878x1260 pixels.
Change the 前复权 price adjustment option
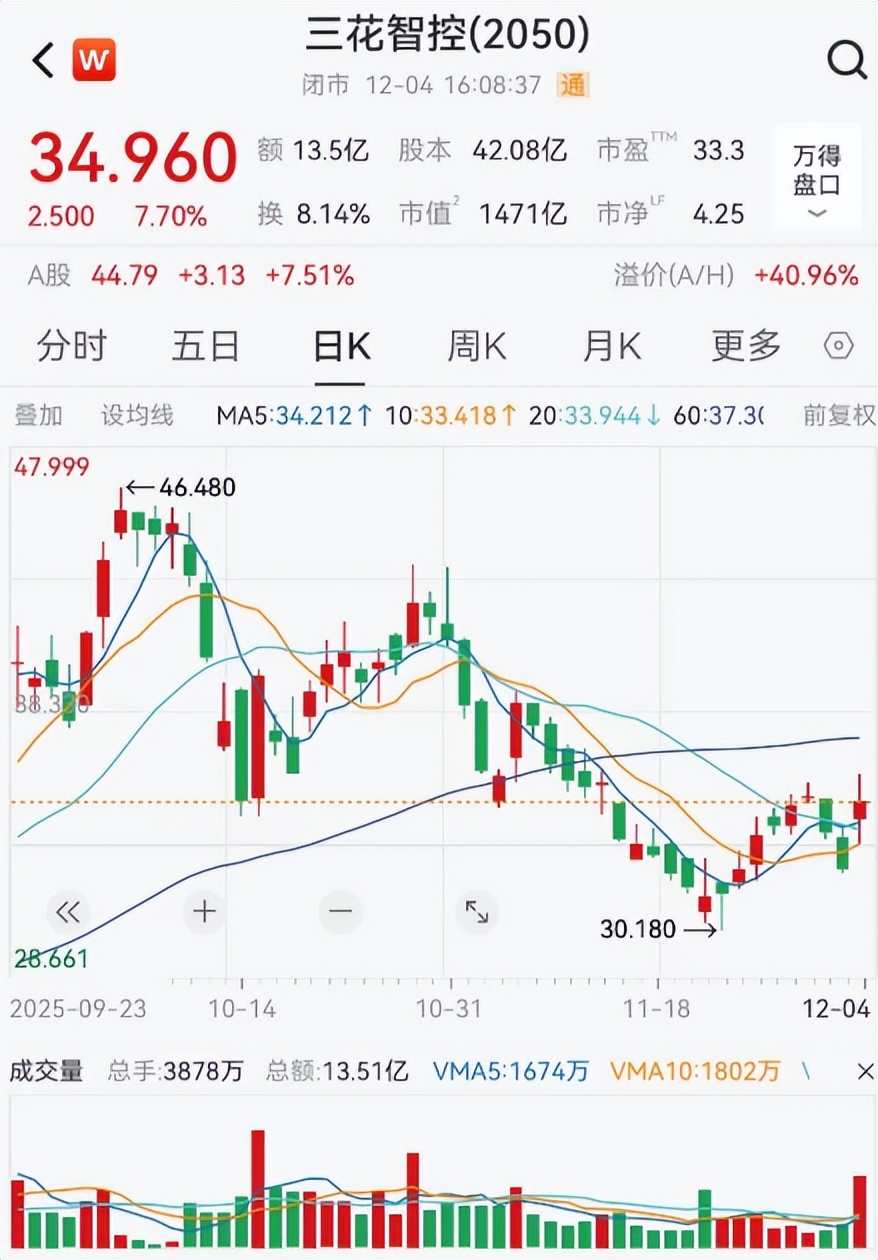tap(839, 415)
